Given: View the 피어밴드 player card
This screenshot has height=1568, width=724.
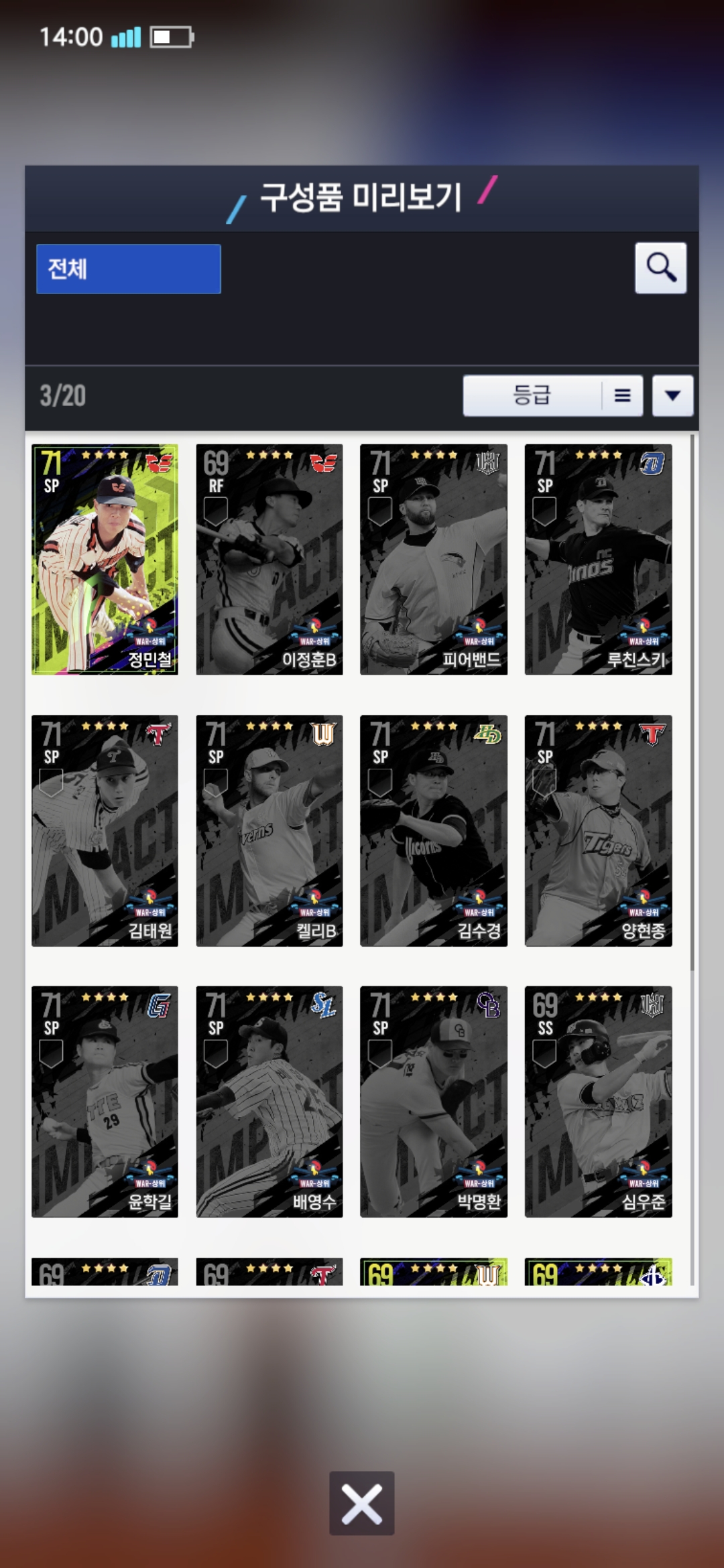Looking at the screenshot, I should (434, 560).
